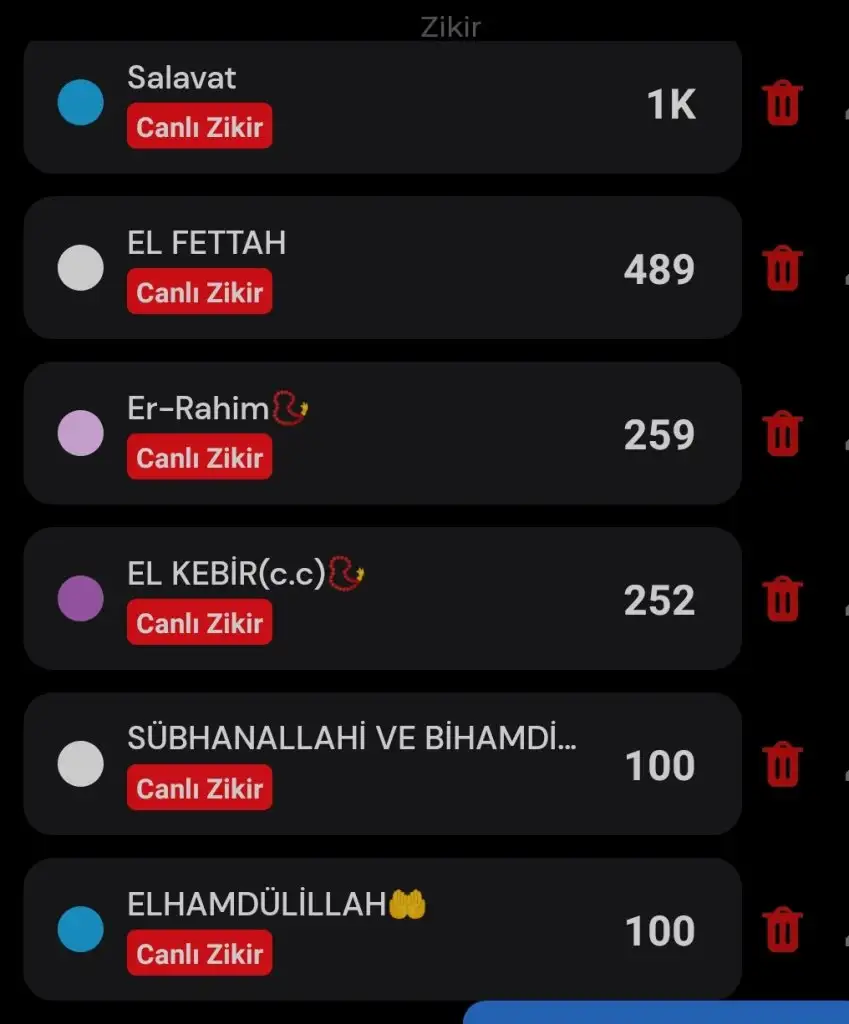
Task: Open the EL FETTAH zikir card
Action: 400,268
